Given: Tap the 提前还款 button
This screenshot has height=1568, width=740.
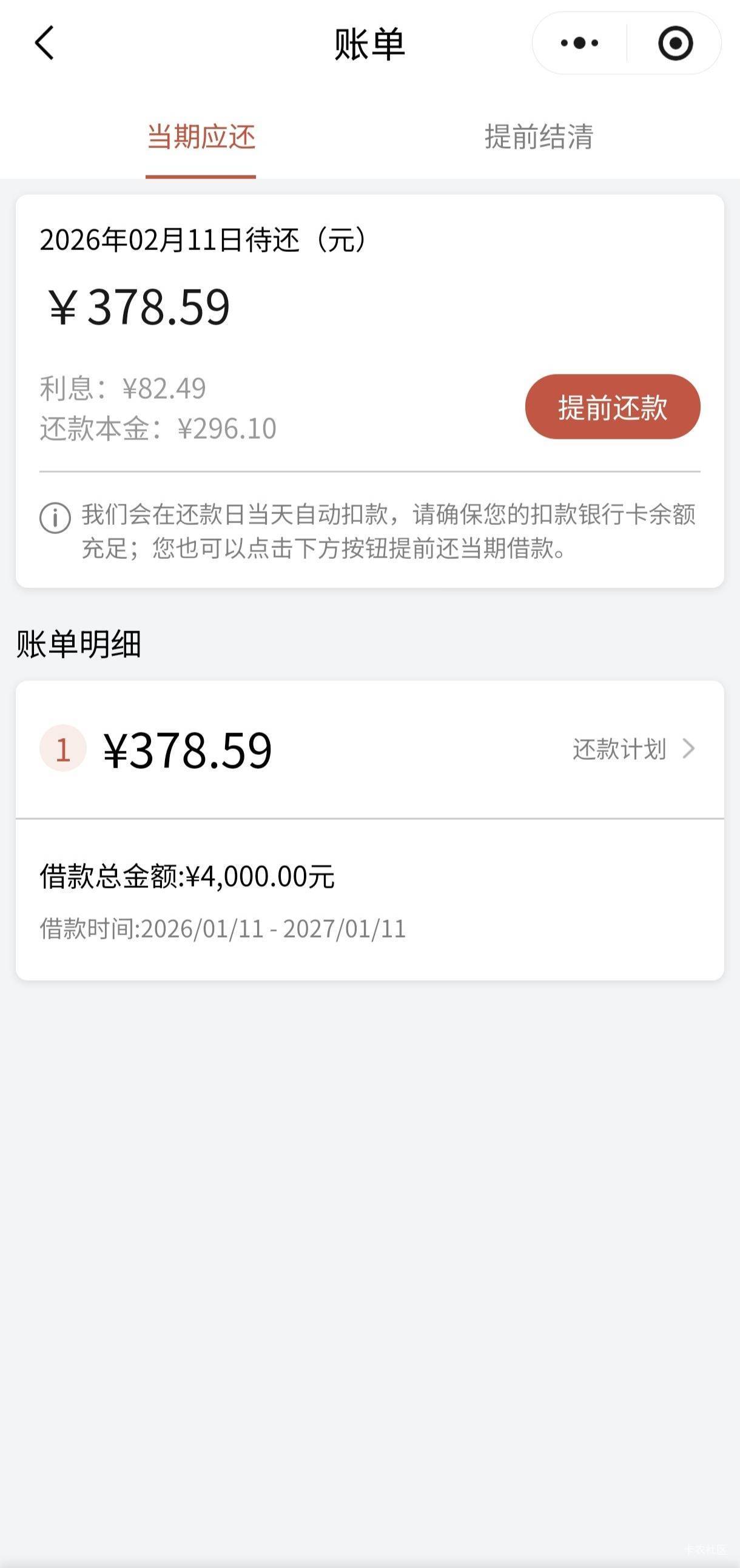Looking at the screenshot, I should tap(612, 407).
